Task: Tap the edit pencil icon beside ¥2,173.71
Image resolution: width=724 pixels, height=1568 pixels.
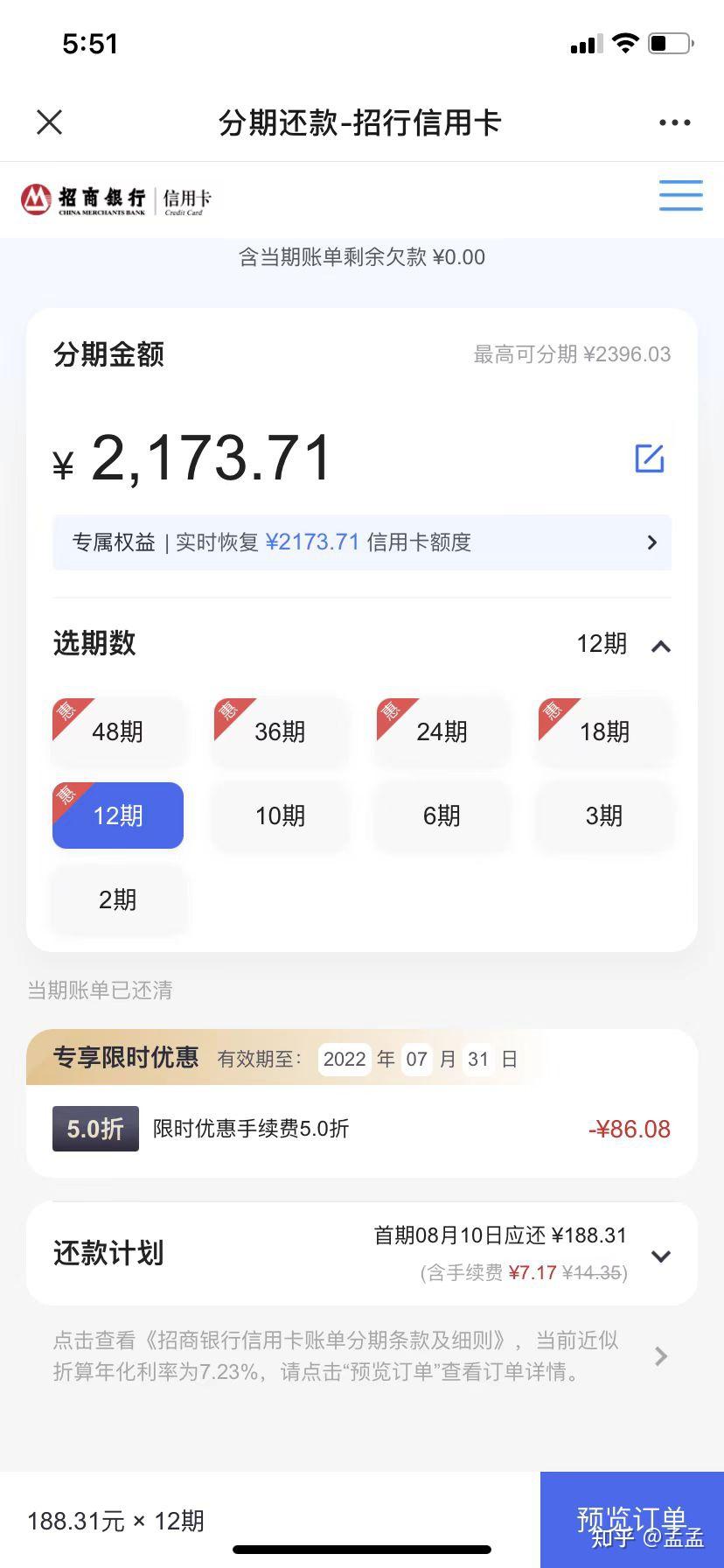Action: [649, 457]
